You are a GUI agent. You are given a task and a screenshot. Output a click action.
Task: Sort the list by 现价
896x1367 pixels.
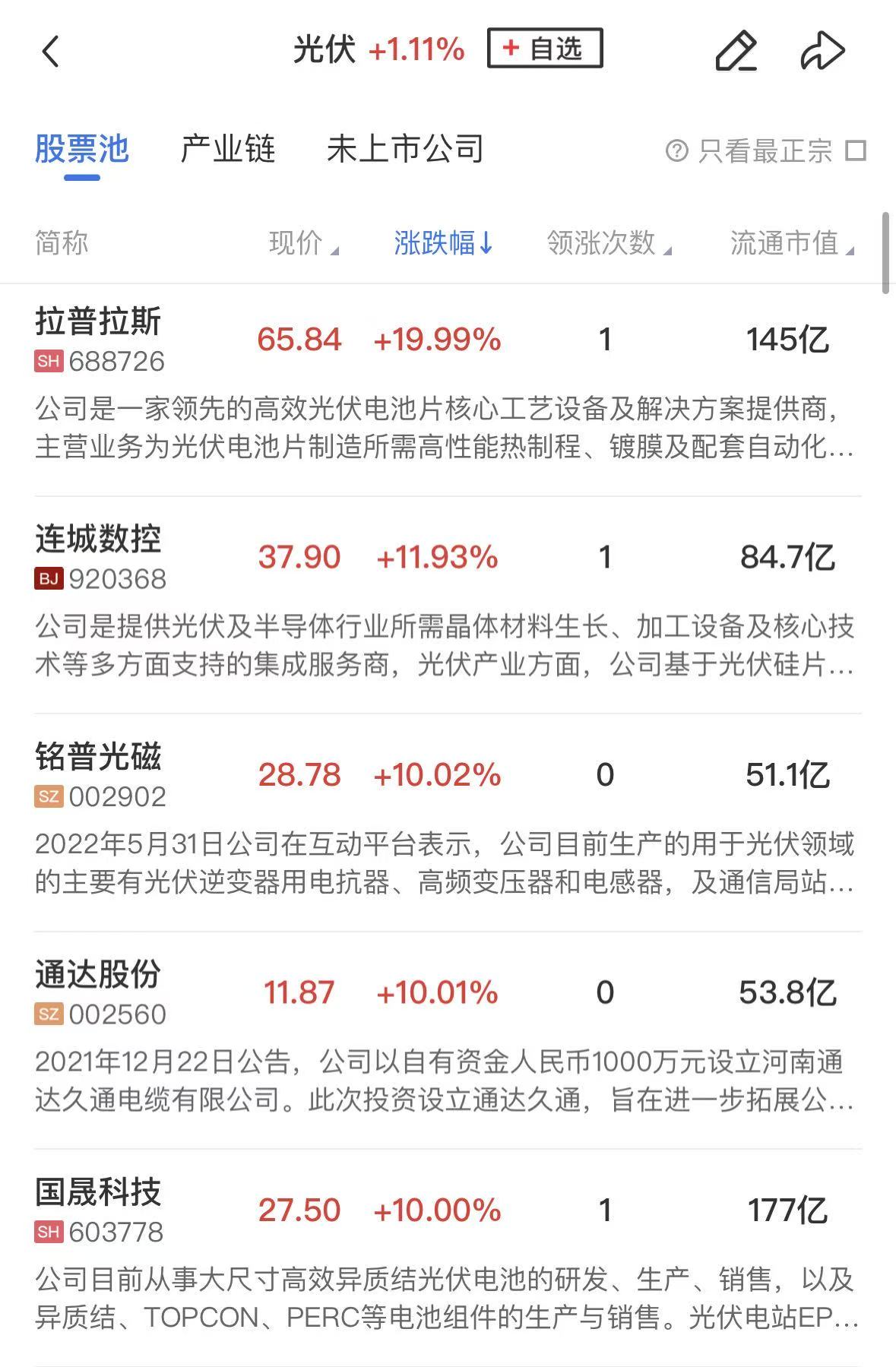click(303, 243)
